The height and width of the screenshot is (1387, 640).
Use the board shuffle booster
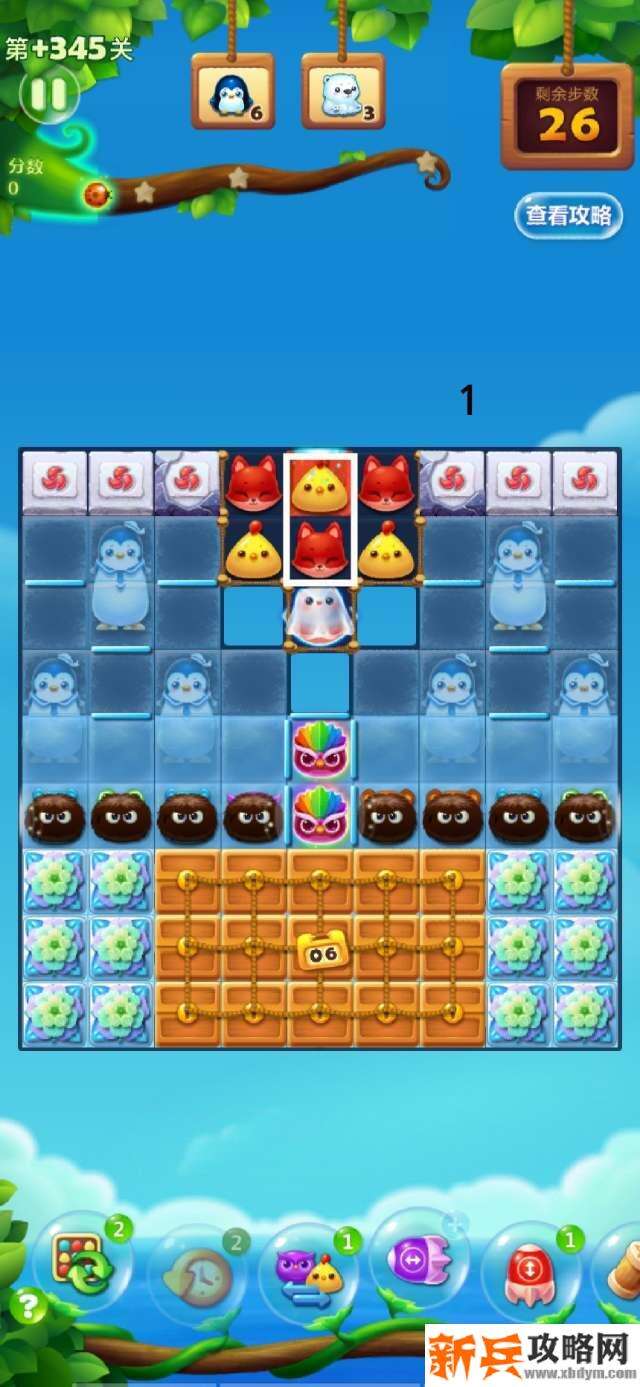(82, 1262)
